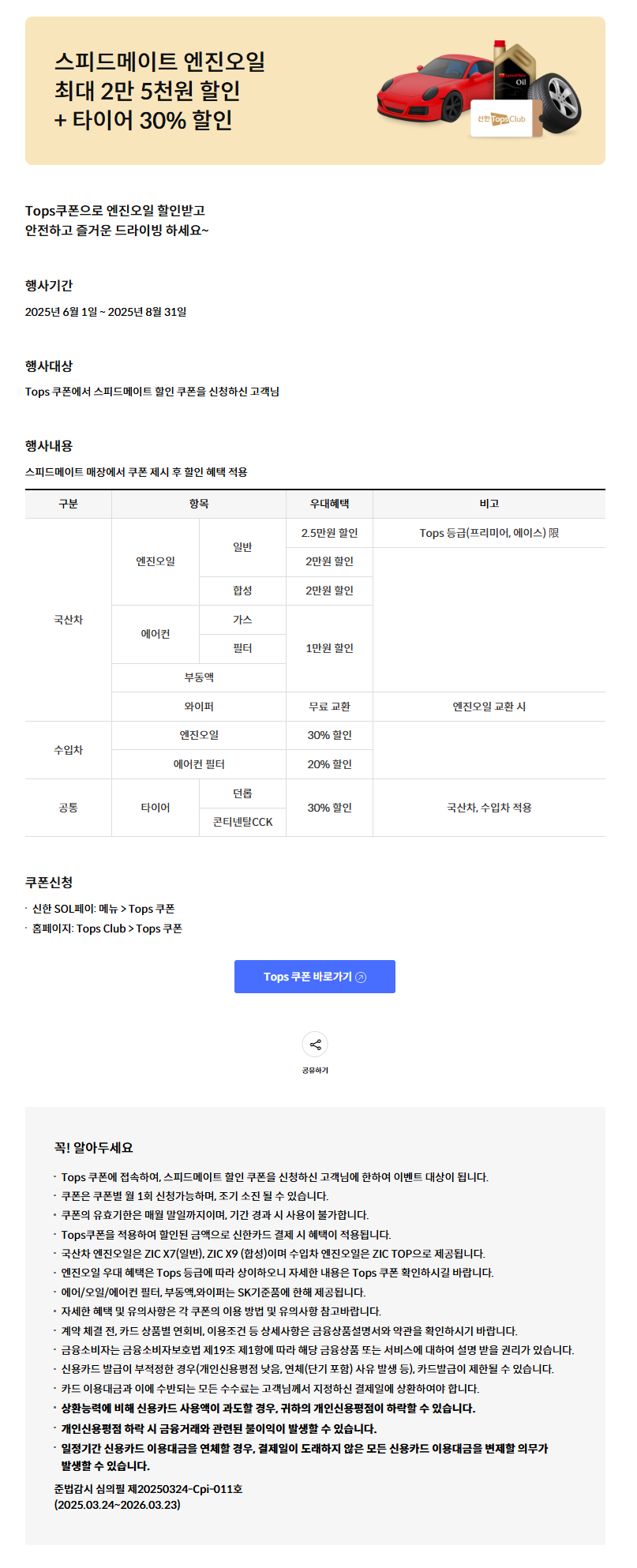Share this event via 공유하기 icon
This screenshot has height=1568, width=637.
pos(315,1045)
